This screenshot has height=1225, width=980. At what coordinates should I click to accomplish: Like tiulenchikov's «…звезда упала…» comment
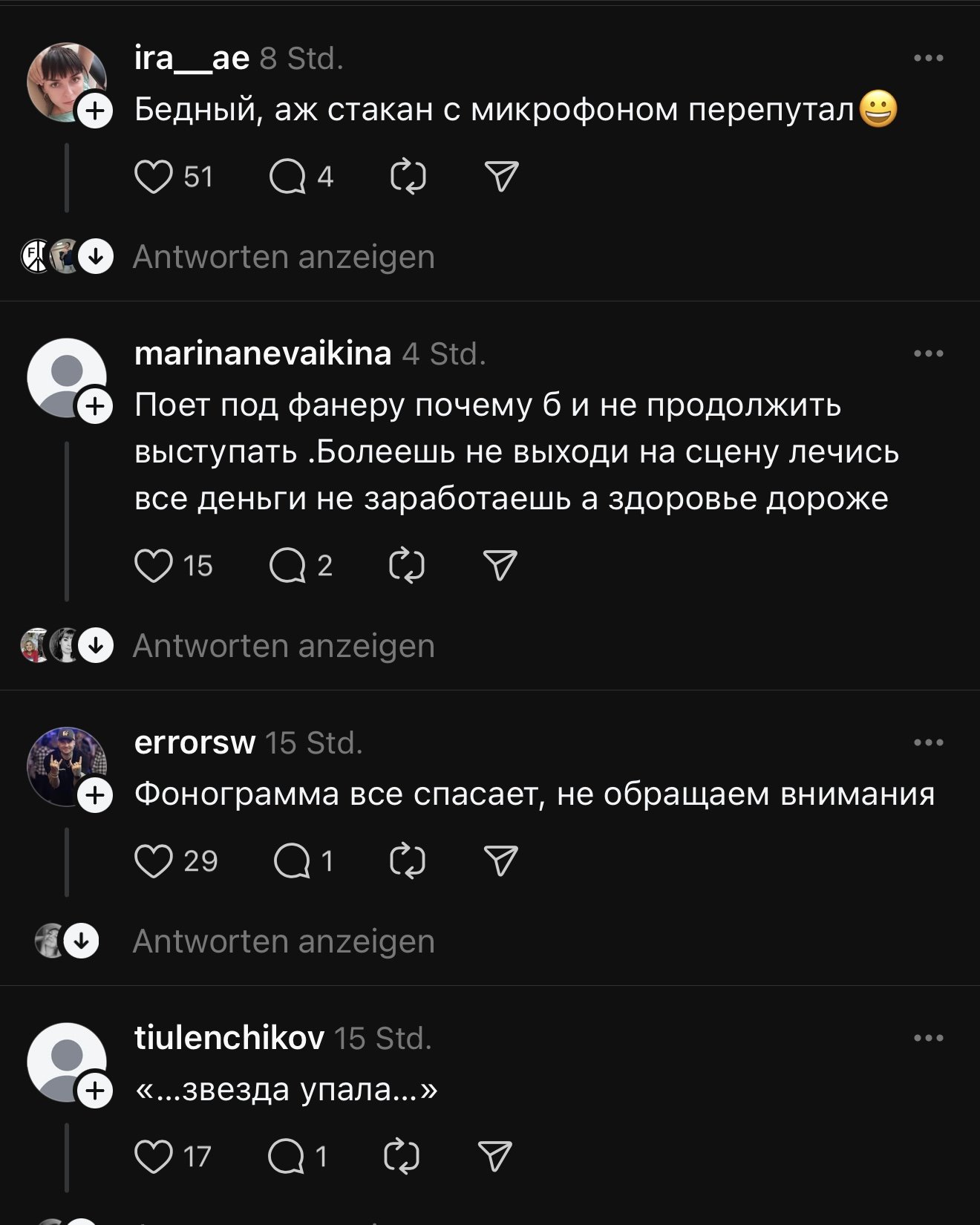coord(154,1157)
